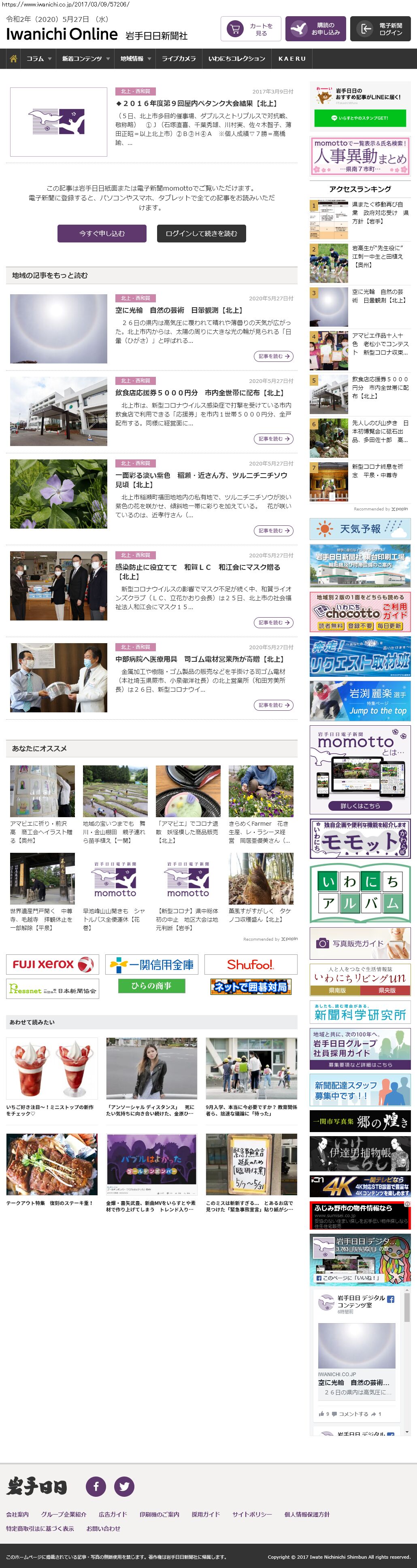This screenshot has width=417, height=1568.
Task: Open 会社案内 footer link
Action: click(x=17, y=1514)
